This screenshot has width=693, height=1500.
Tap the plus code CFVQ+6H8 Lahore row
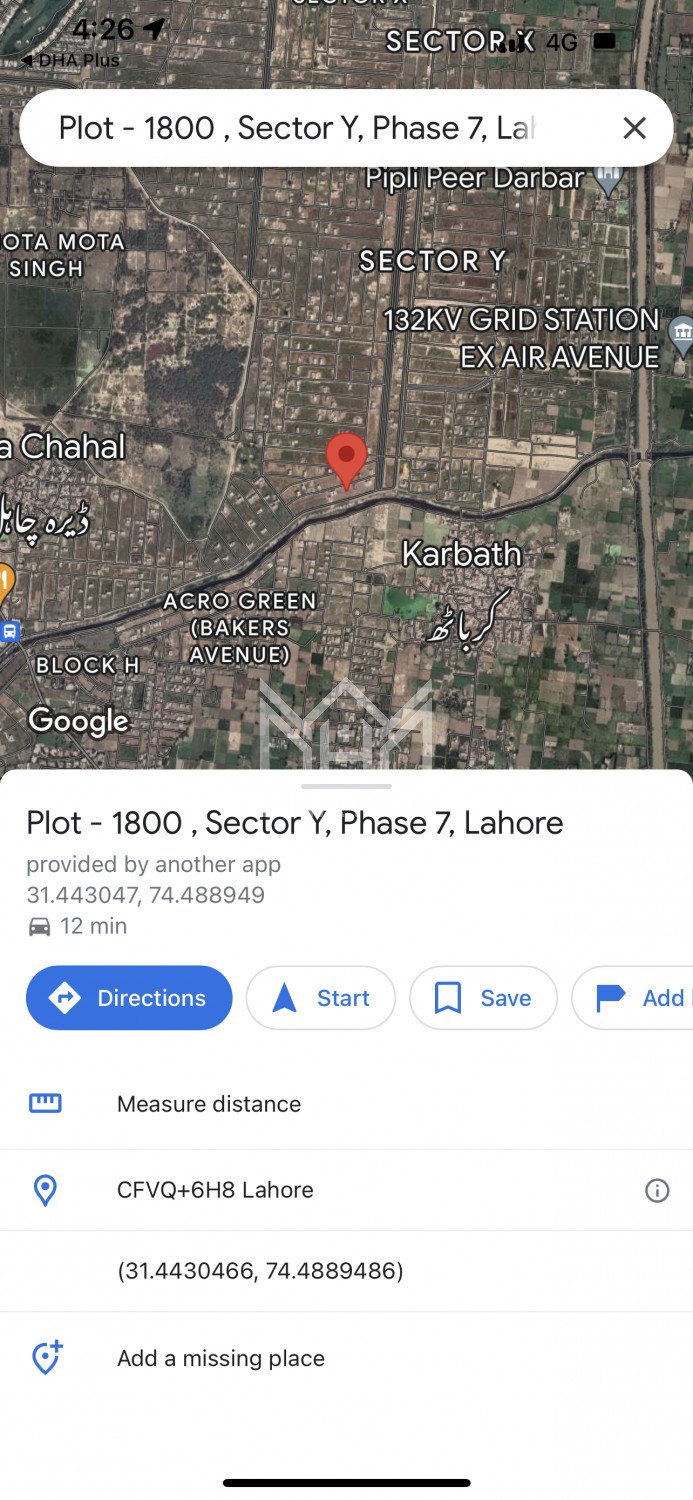[x=215, y=1190]
